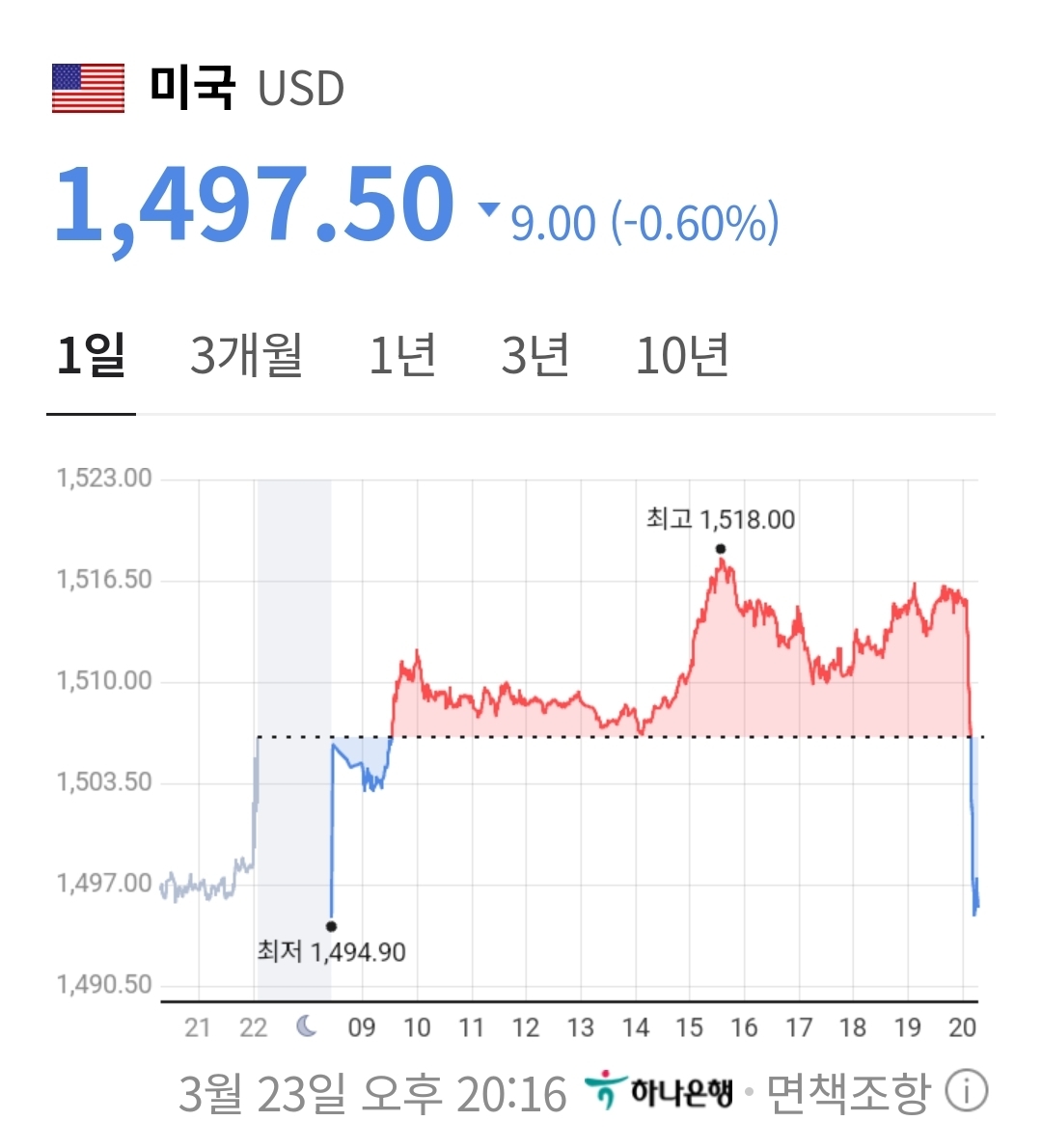The height and width of the screenshot is (1148, 1042).
Task: Open the 10년 chart tab
Action: (x=681, y=356)
